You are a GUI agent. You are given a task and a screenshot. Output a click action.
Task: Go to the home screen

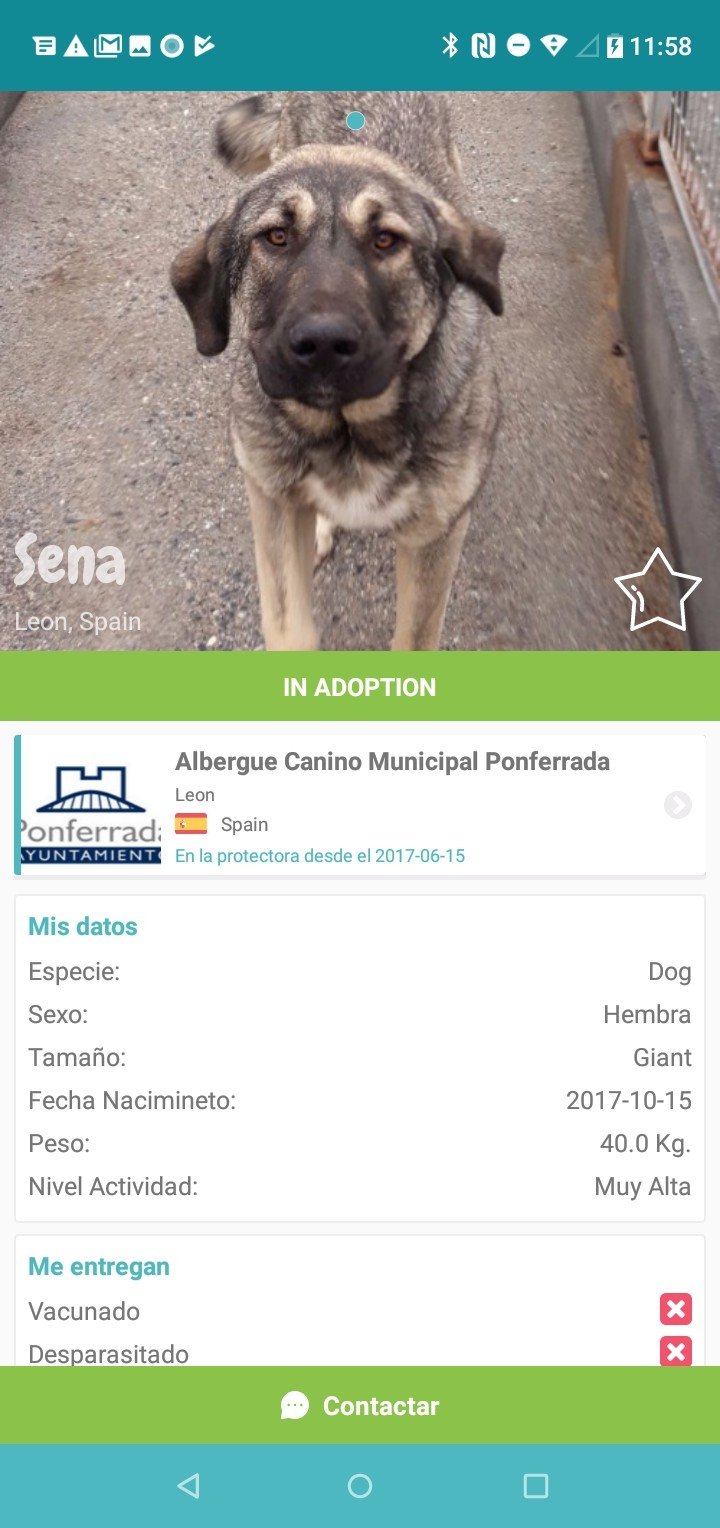pyautogui.click(x=360, y=1486)
